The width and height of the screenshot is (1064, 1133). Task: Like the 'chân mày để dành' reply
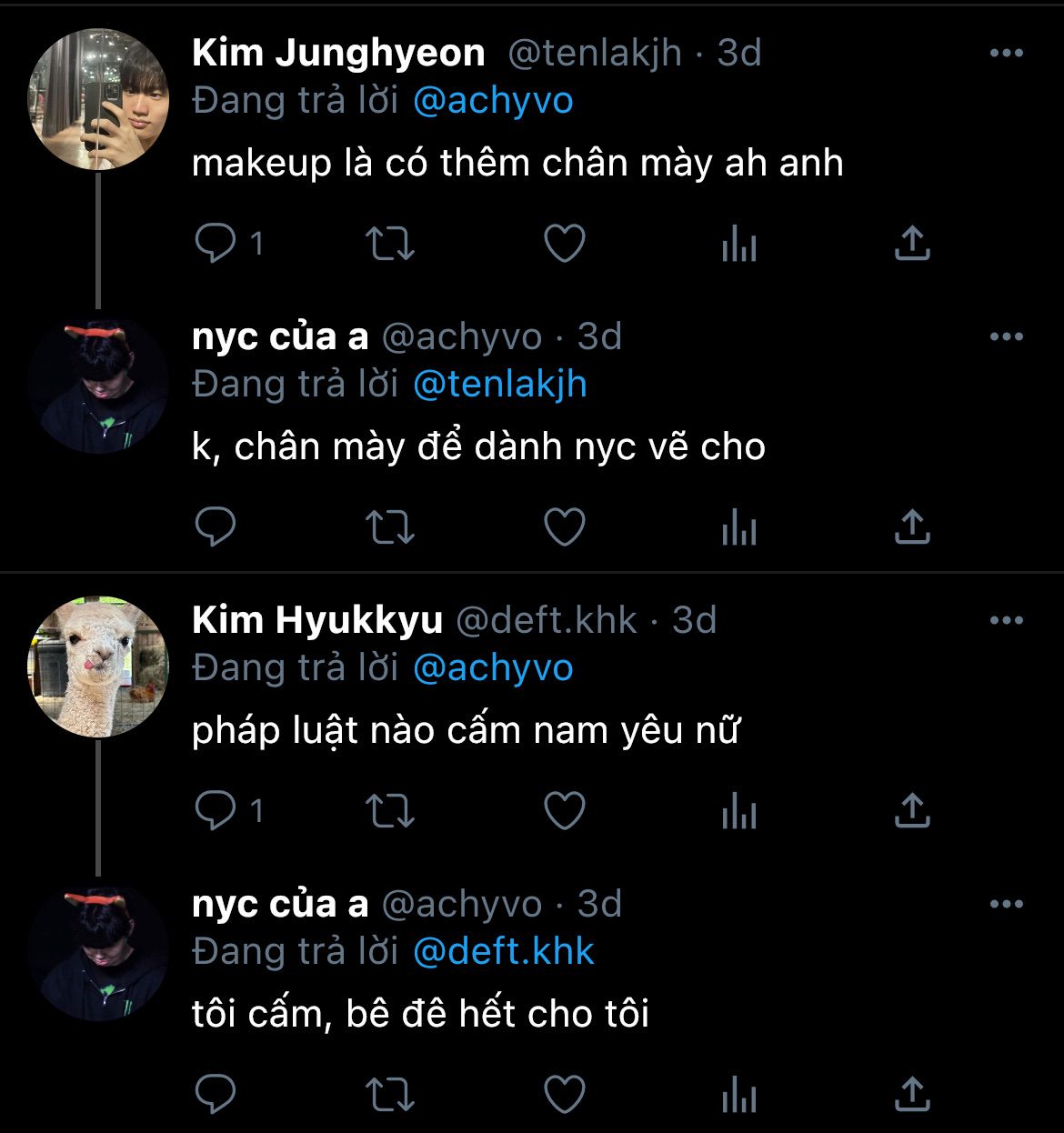(564, 526)
